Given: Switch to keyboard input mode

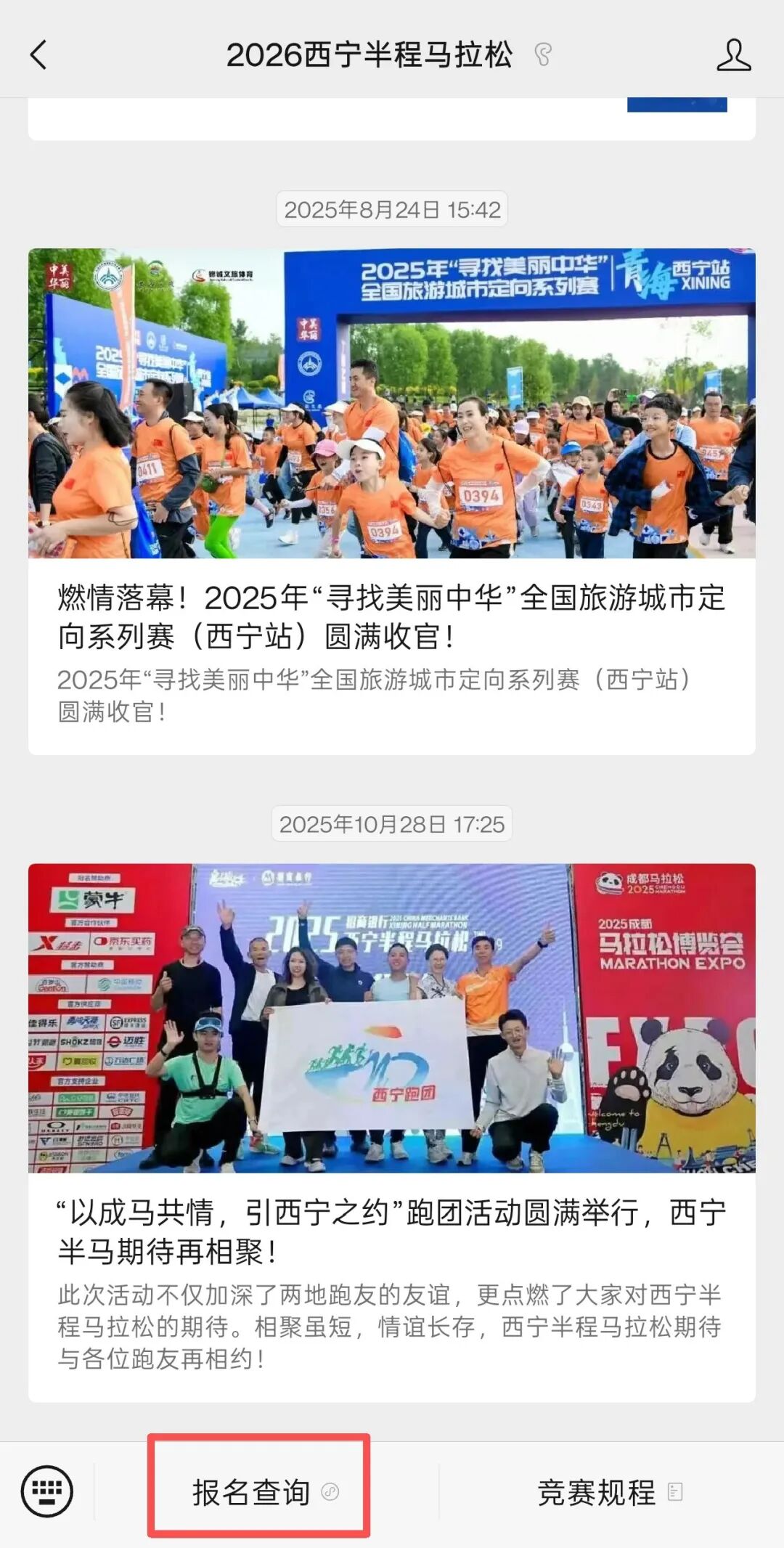Looking at the screenshot, I should (x=47, y=1491).
